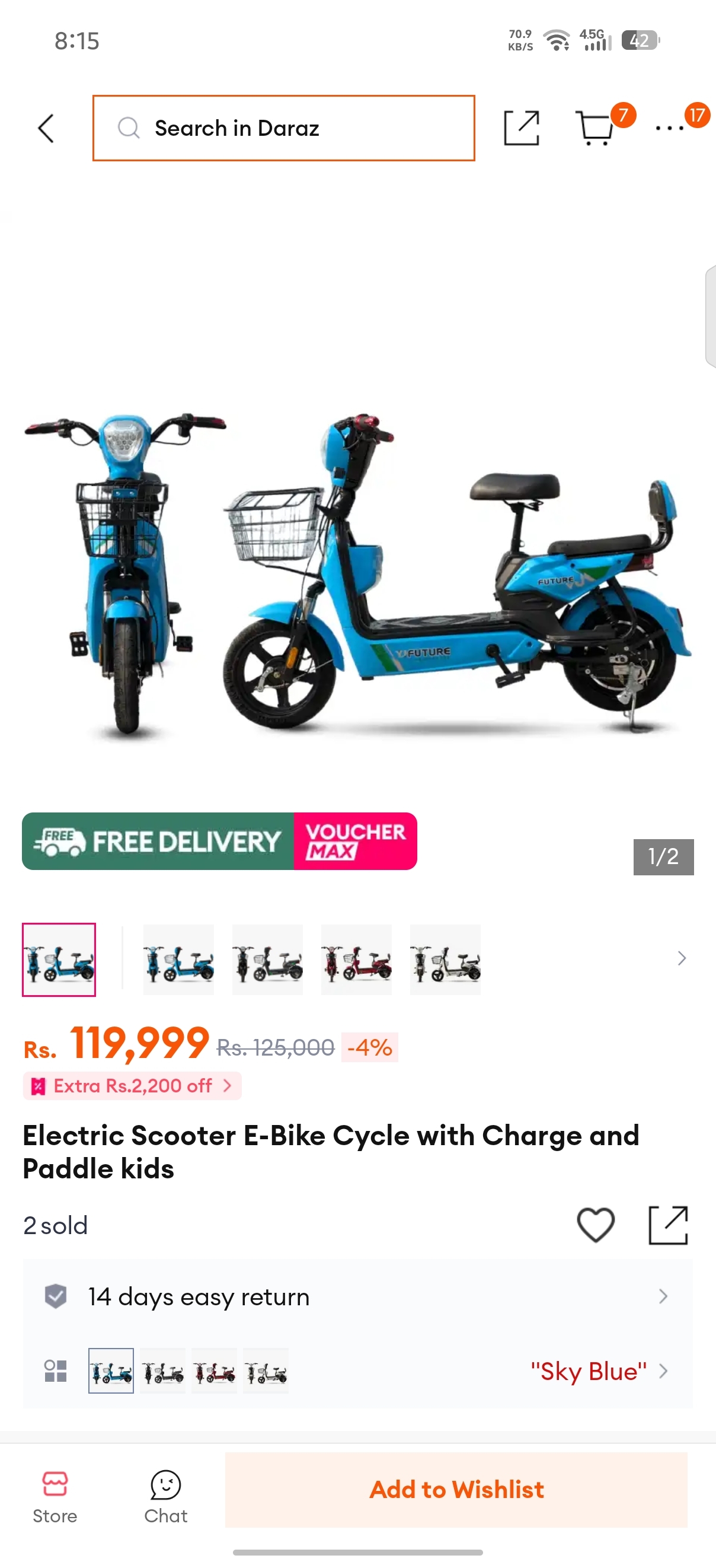This screenshot has width=716, height=1568.
Task: Tap the Search in Daraz field
Action: coord(283,129)
